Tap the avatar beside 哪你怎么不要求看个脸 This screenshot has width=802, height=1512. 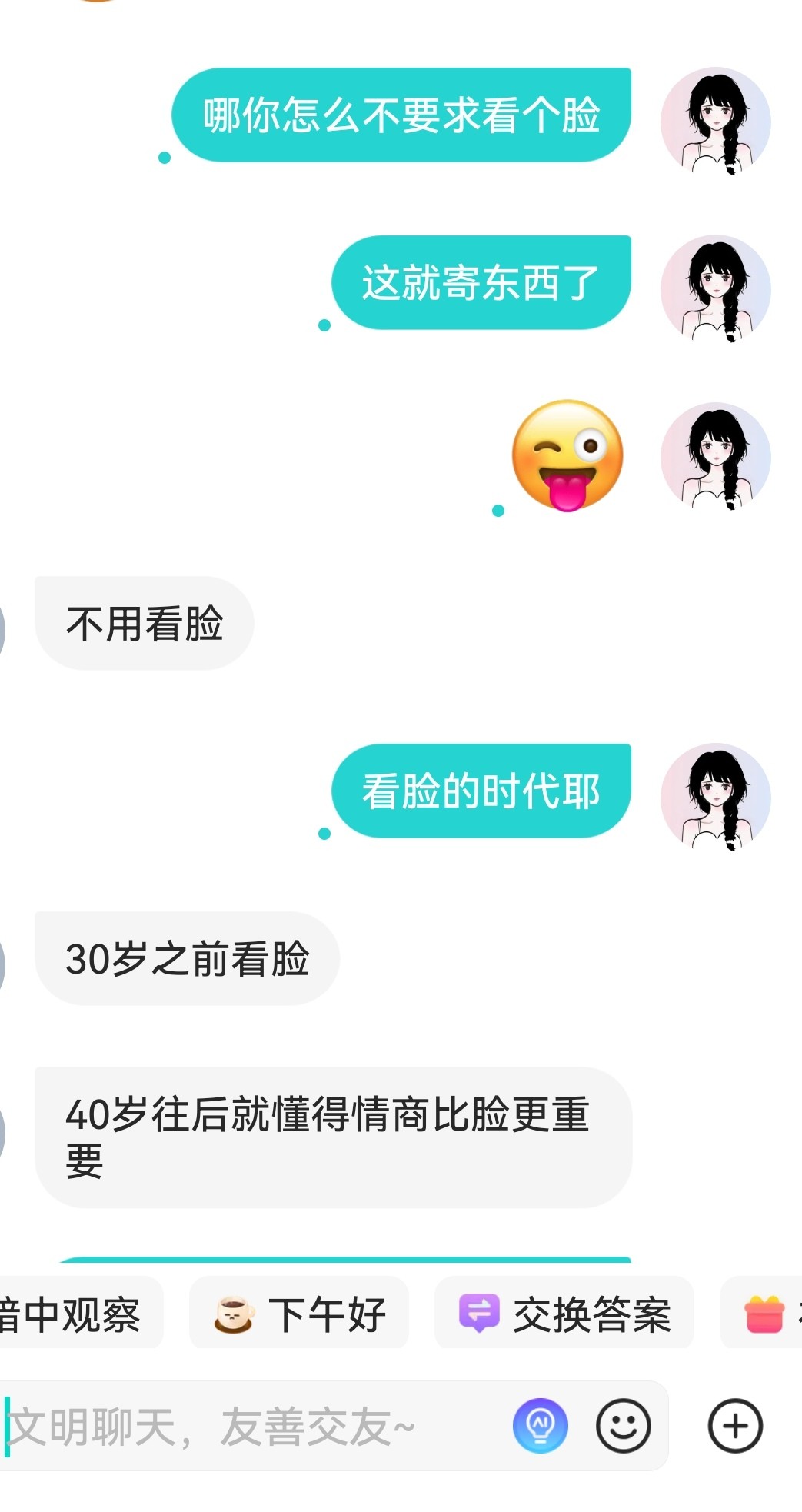pyautogui.click(x=716, y=122)
